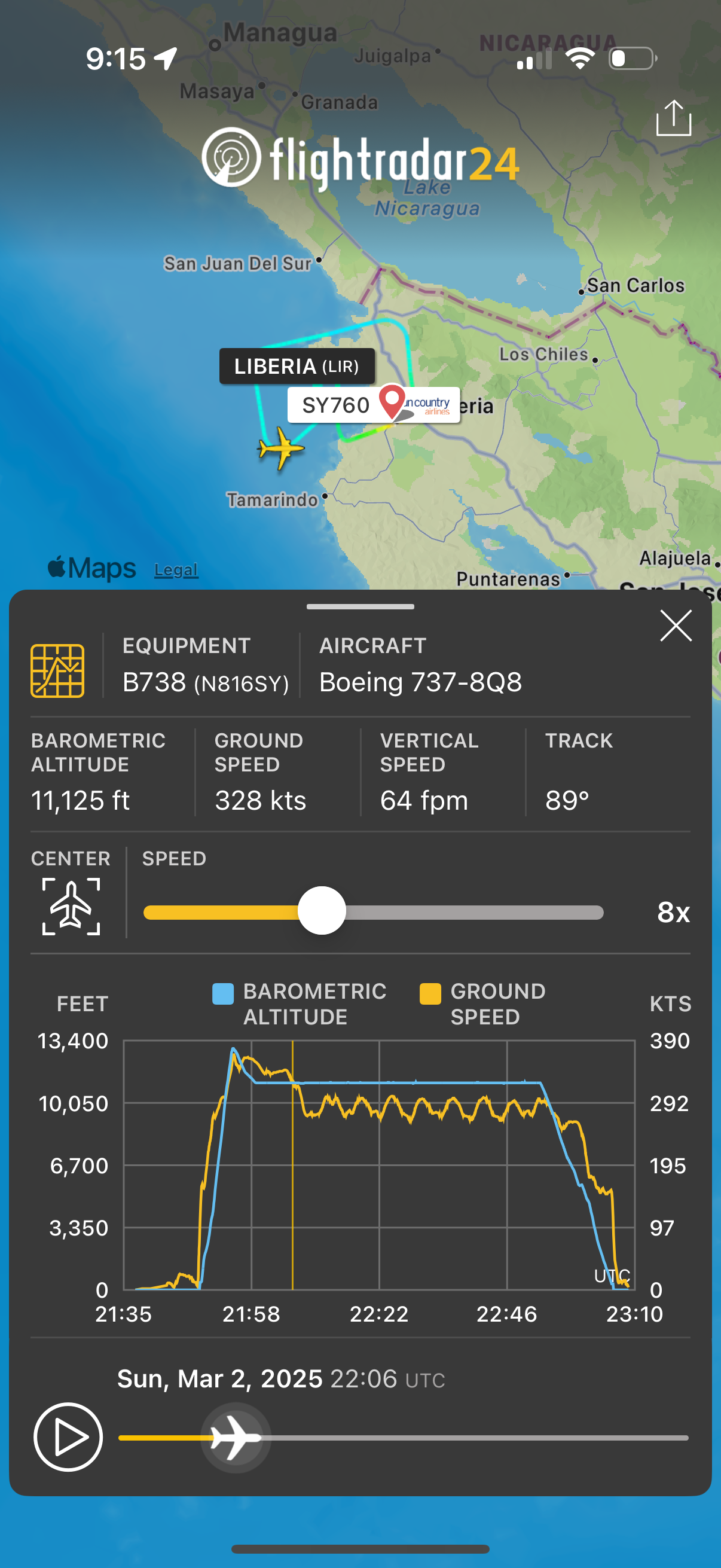Tap the yellow aircraft on the map

tap(280, 449)
